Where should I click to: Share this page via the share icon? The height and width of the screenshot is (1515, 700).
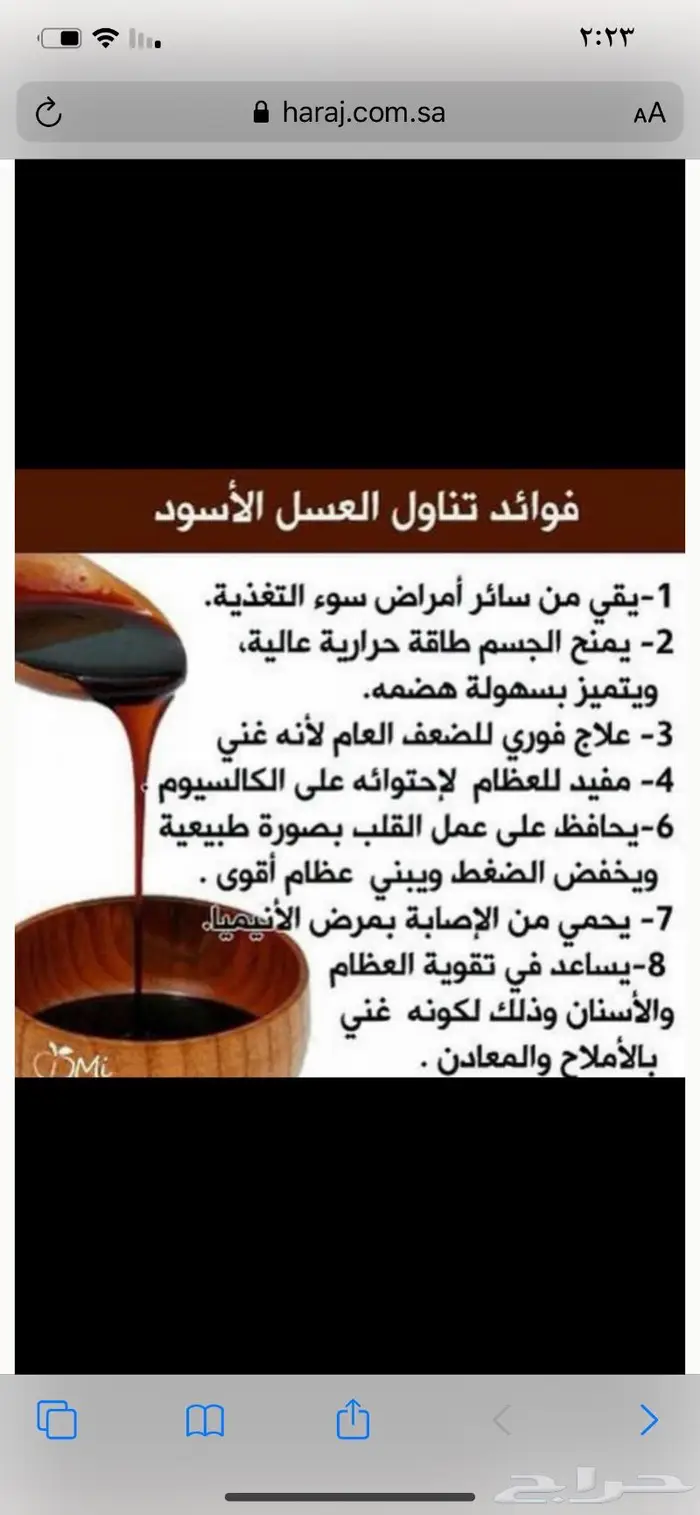click(353, 1418)
